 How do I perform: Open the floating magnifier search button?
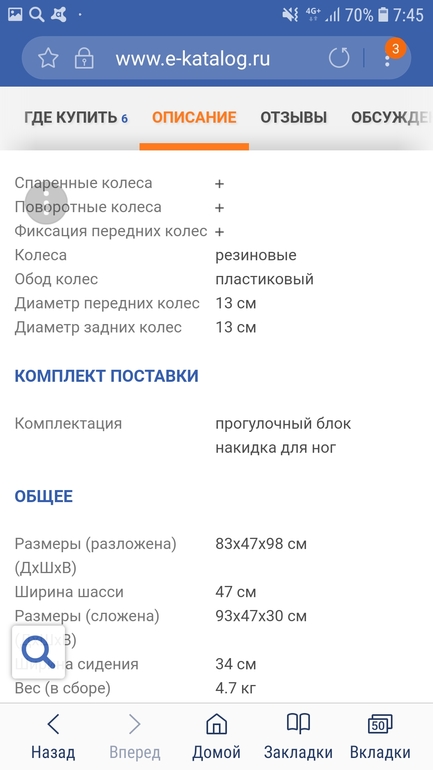coord(38,652)
